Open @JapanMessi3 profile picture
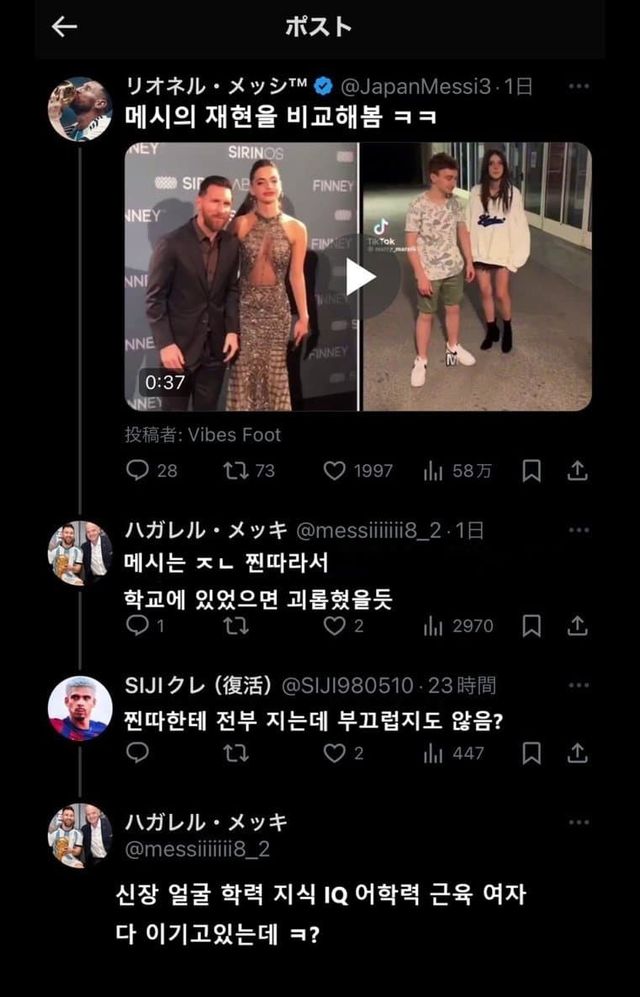 coord(80,109)
